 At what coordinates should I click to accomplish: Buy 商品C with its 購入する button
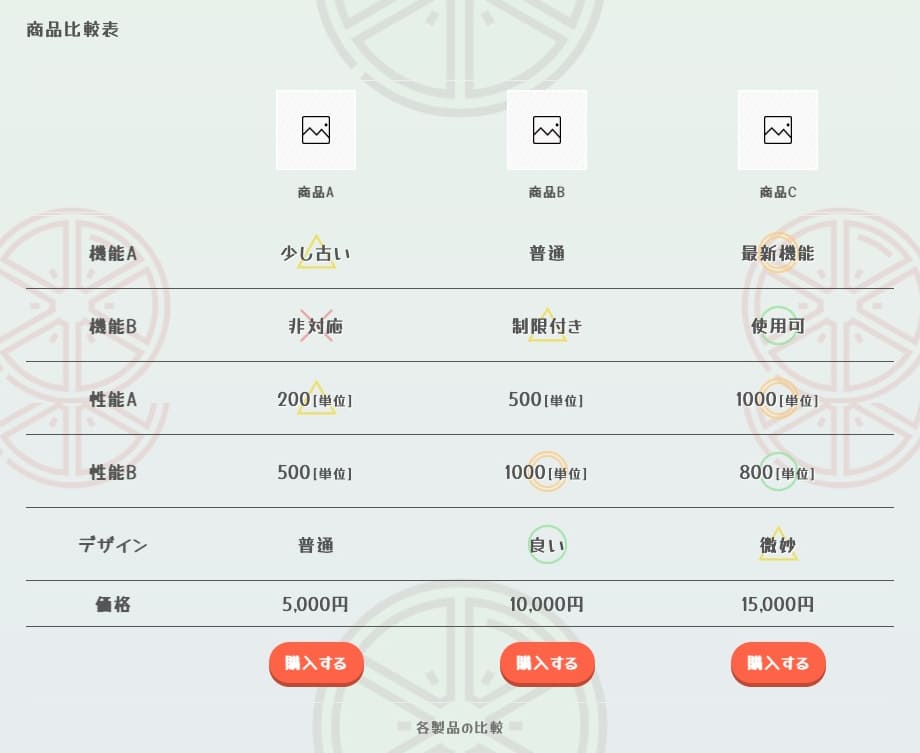[x=778, y=663]
